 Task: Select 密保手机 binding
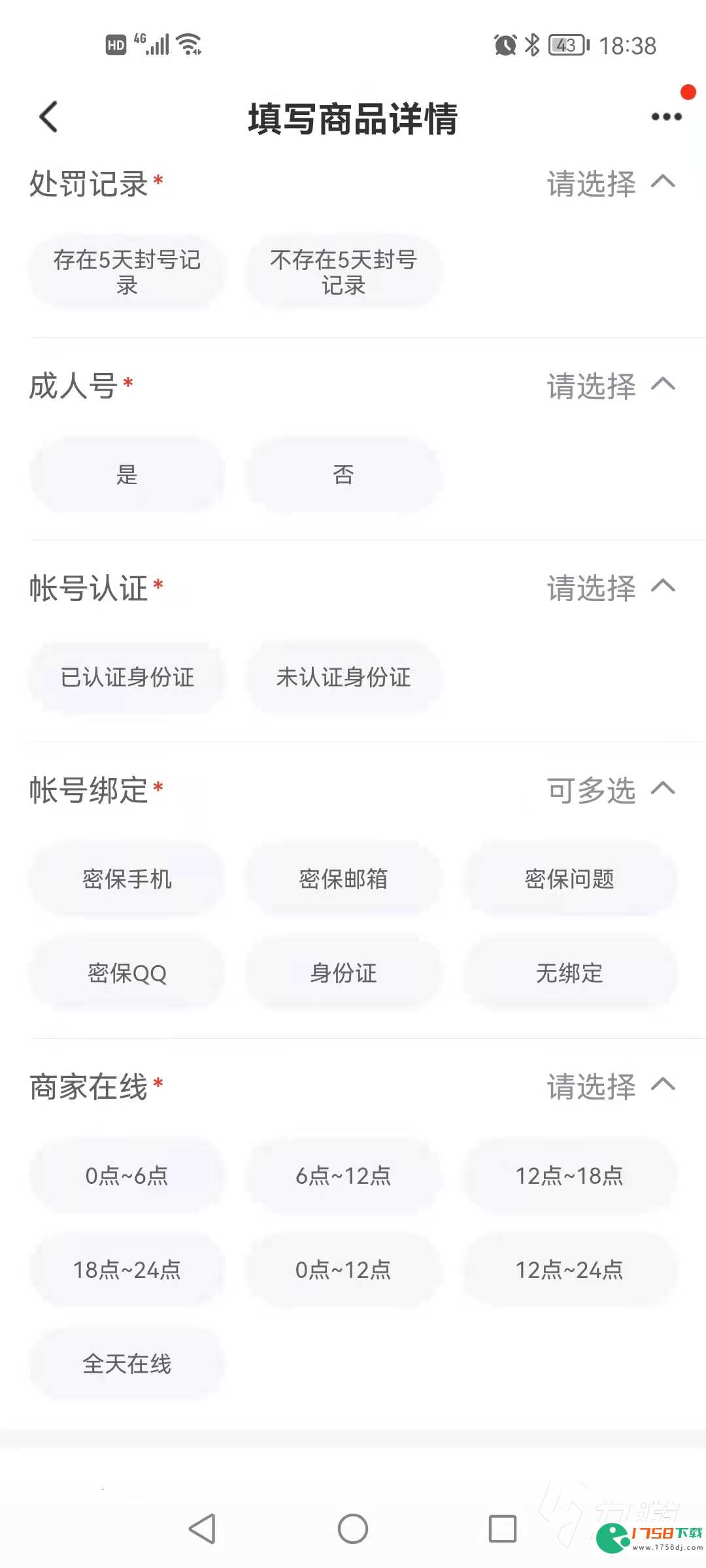[x=127, y=879]
